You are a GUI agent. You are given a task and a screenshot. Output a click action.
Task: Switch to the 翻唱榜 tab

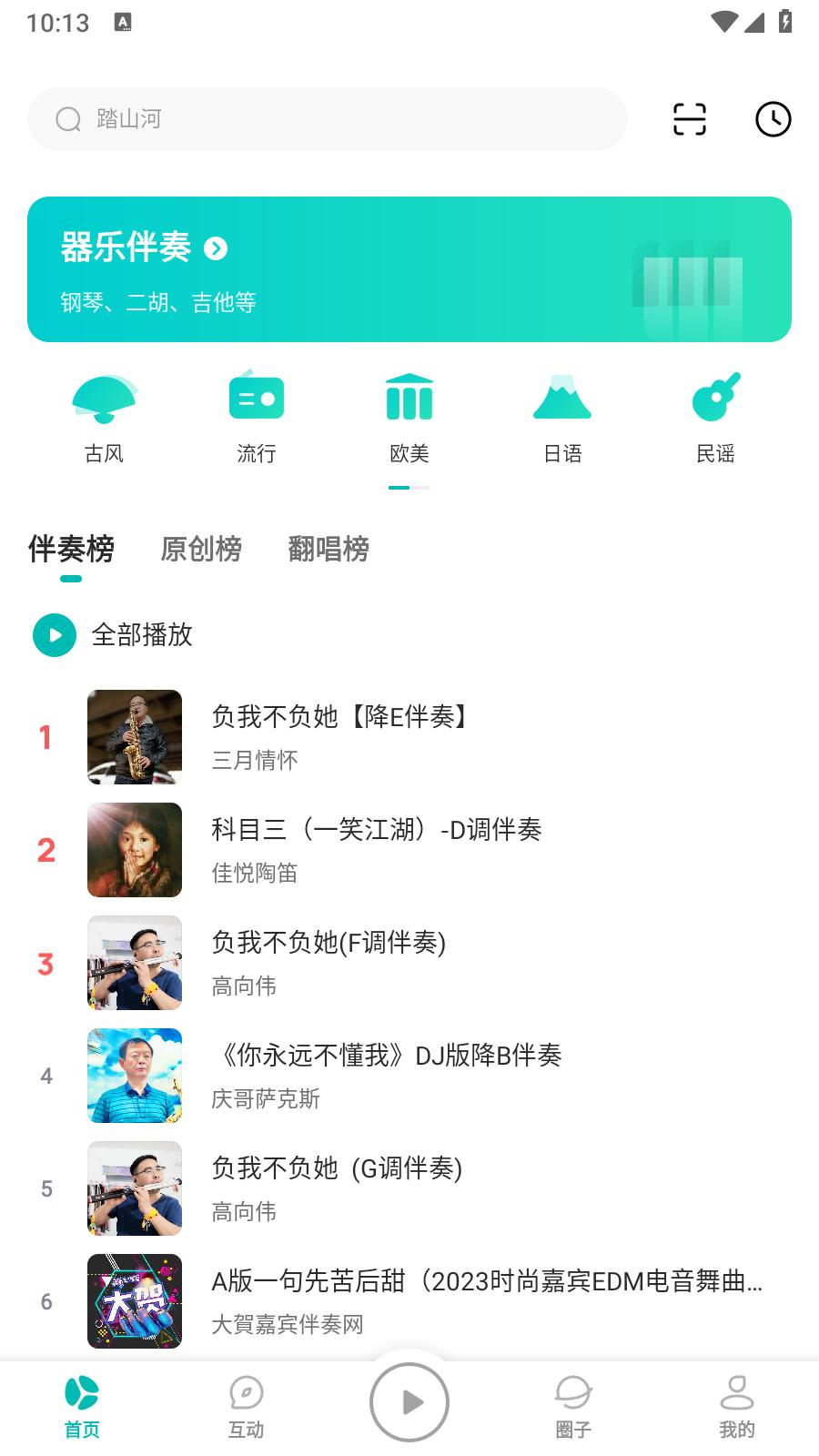click(329, 549)
